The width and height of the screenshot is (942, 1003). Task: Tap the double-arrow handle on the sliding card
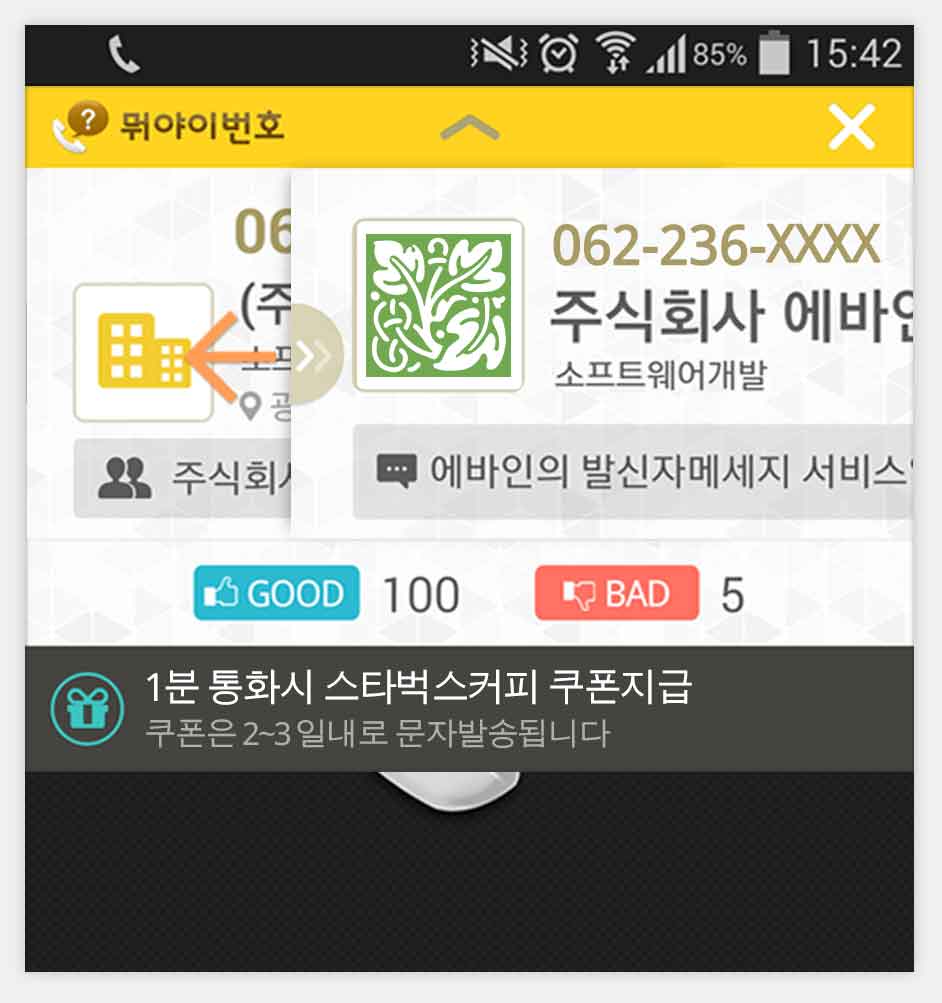click(314, 355)
